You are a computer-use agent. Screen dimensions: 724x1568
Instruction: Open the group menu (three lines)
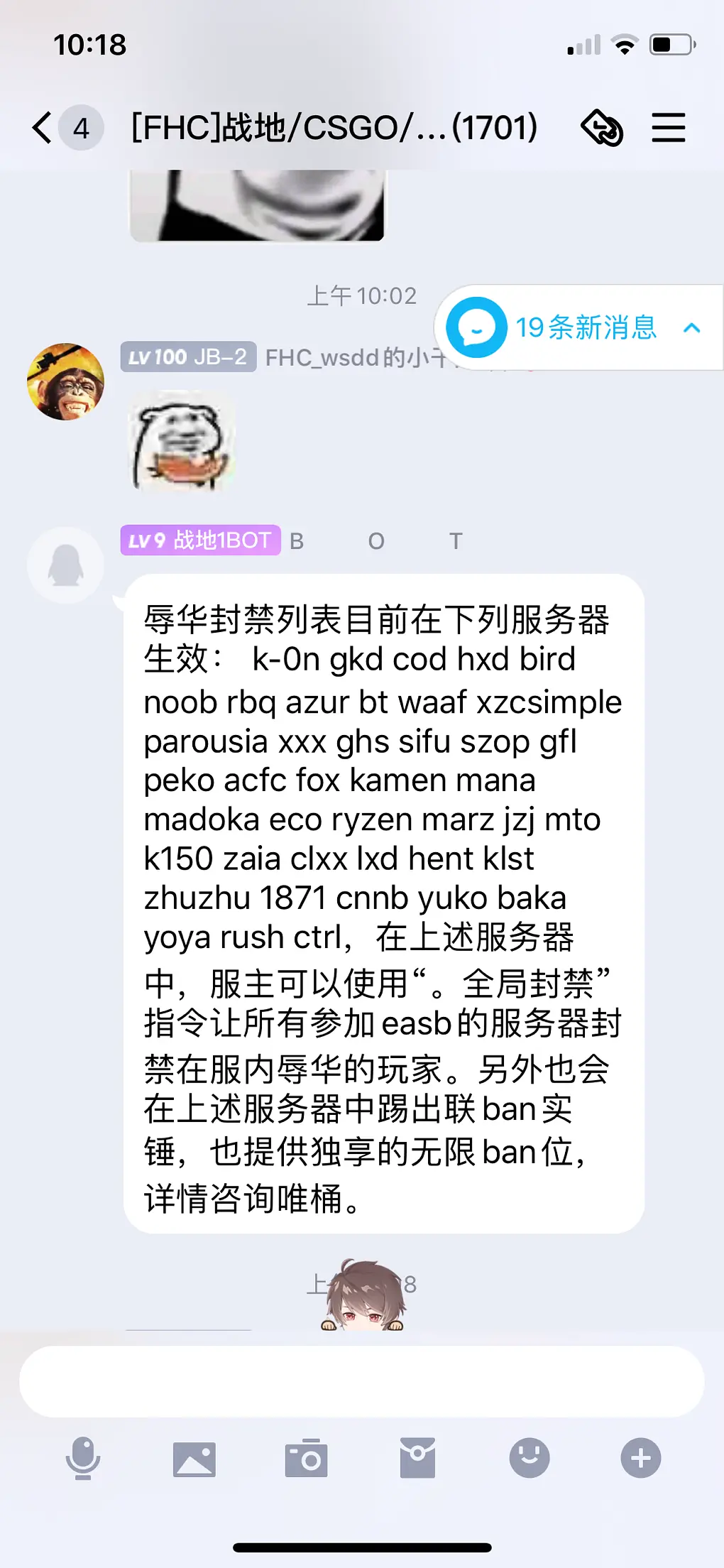(668, 128)
